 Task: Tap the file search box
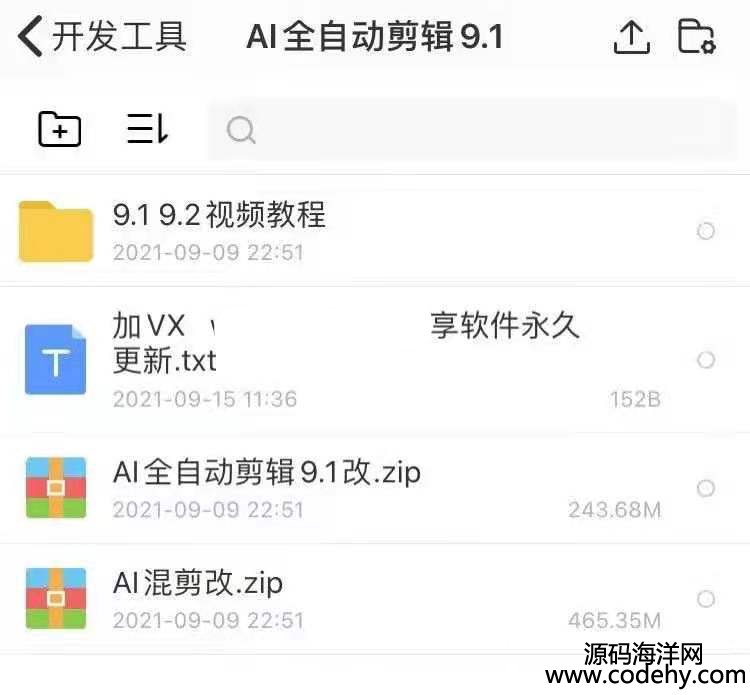[x=470, y=130]
